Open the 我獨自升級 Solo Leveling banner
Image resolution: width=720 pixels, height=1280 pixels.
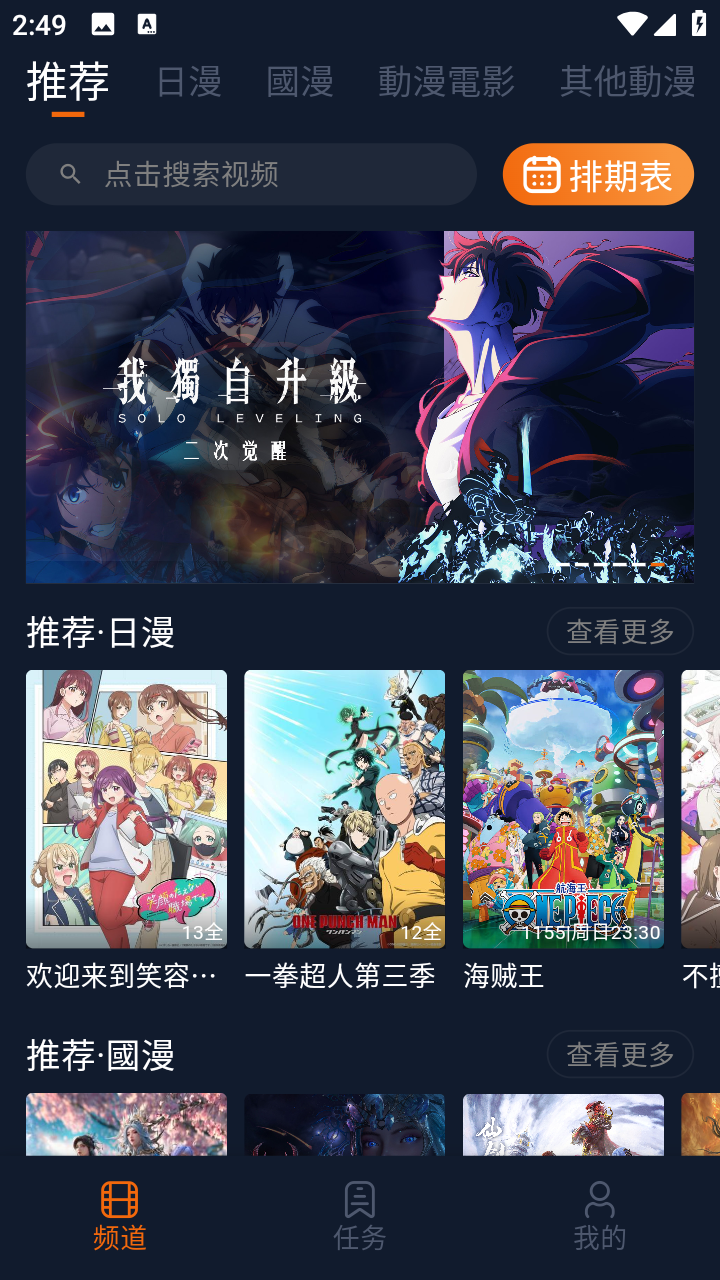[x=359, y=407]
